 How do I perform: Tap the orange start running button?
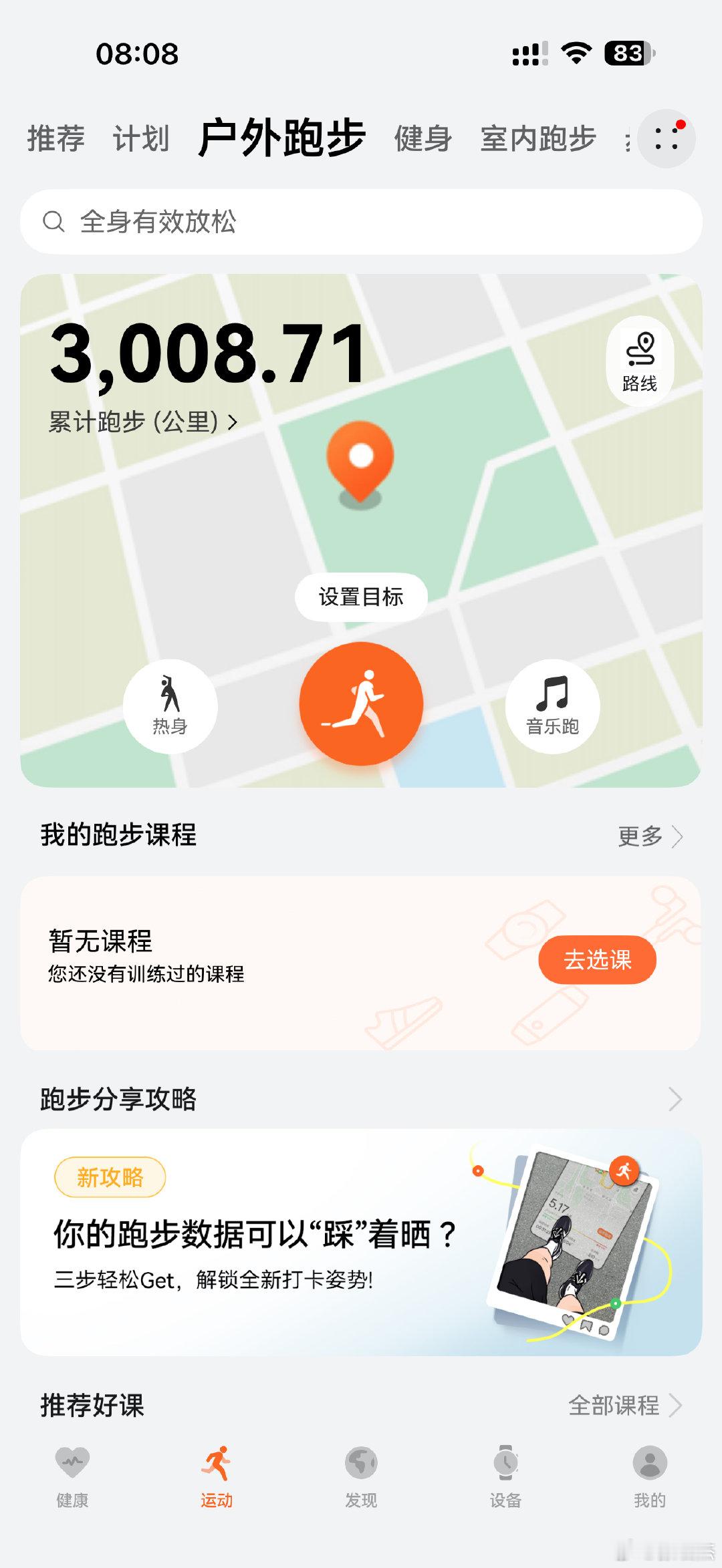(361, 703)
